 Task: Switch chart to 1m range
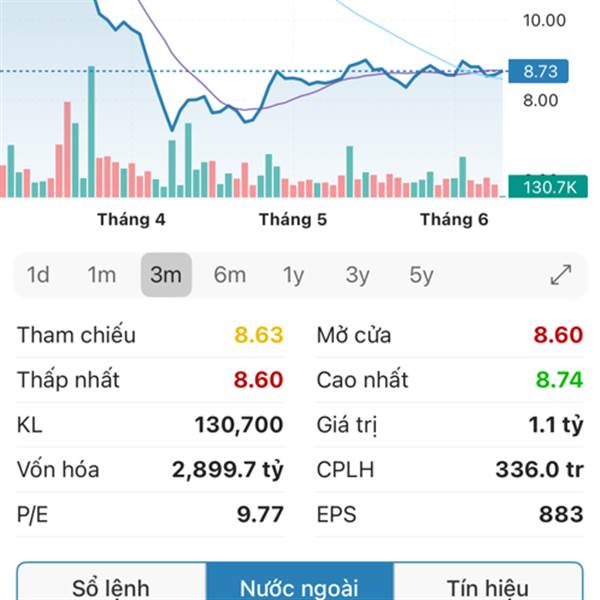[x=102, y=275]
